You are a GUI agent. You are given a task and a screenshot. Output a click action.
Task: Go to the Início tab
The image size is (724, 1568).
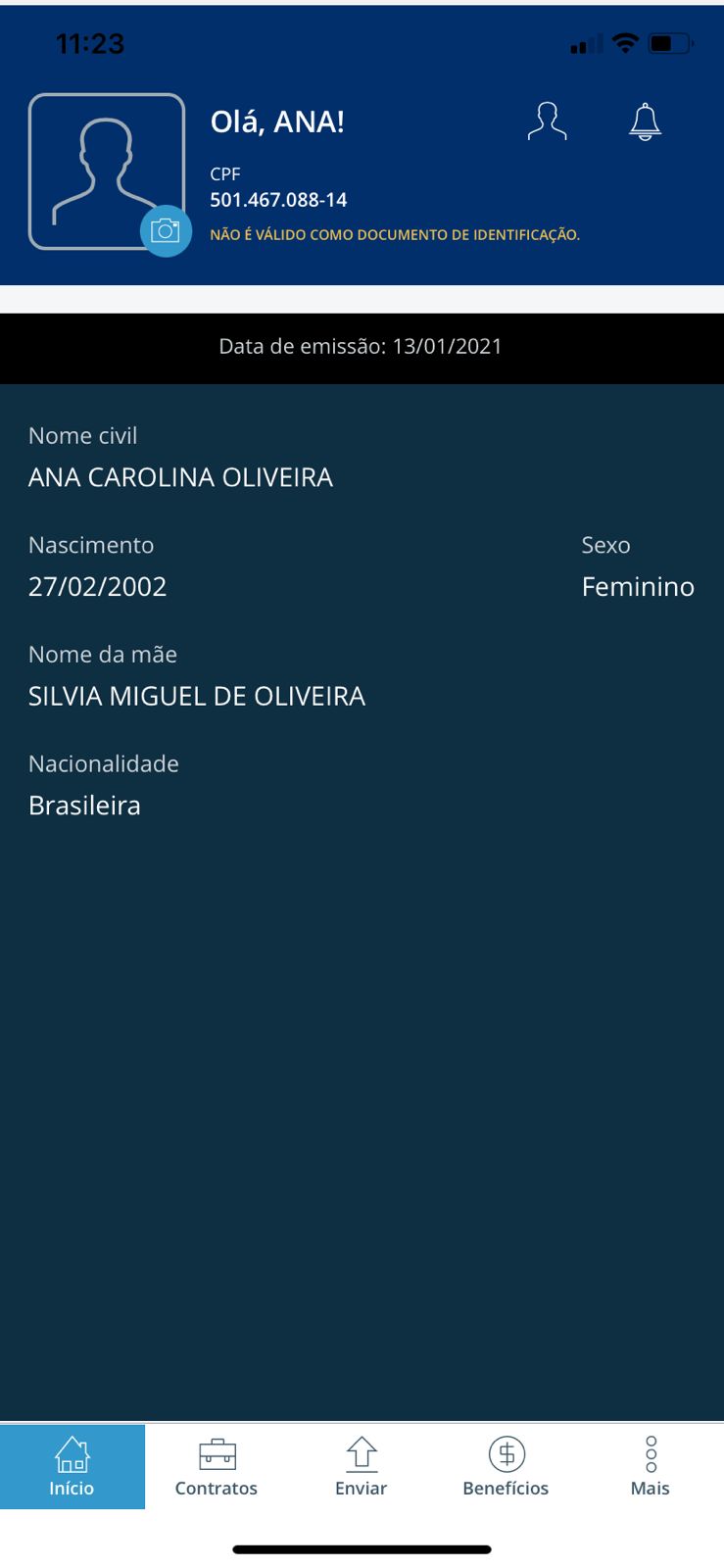pyautogui.click(x=72, y=1466)
